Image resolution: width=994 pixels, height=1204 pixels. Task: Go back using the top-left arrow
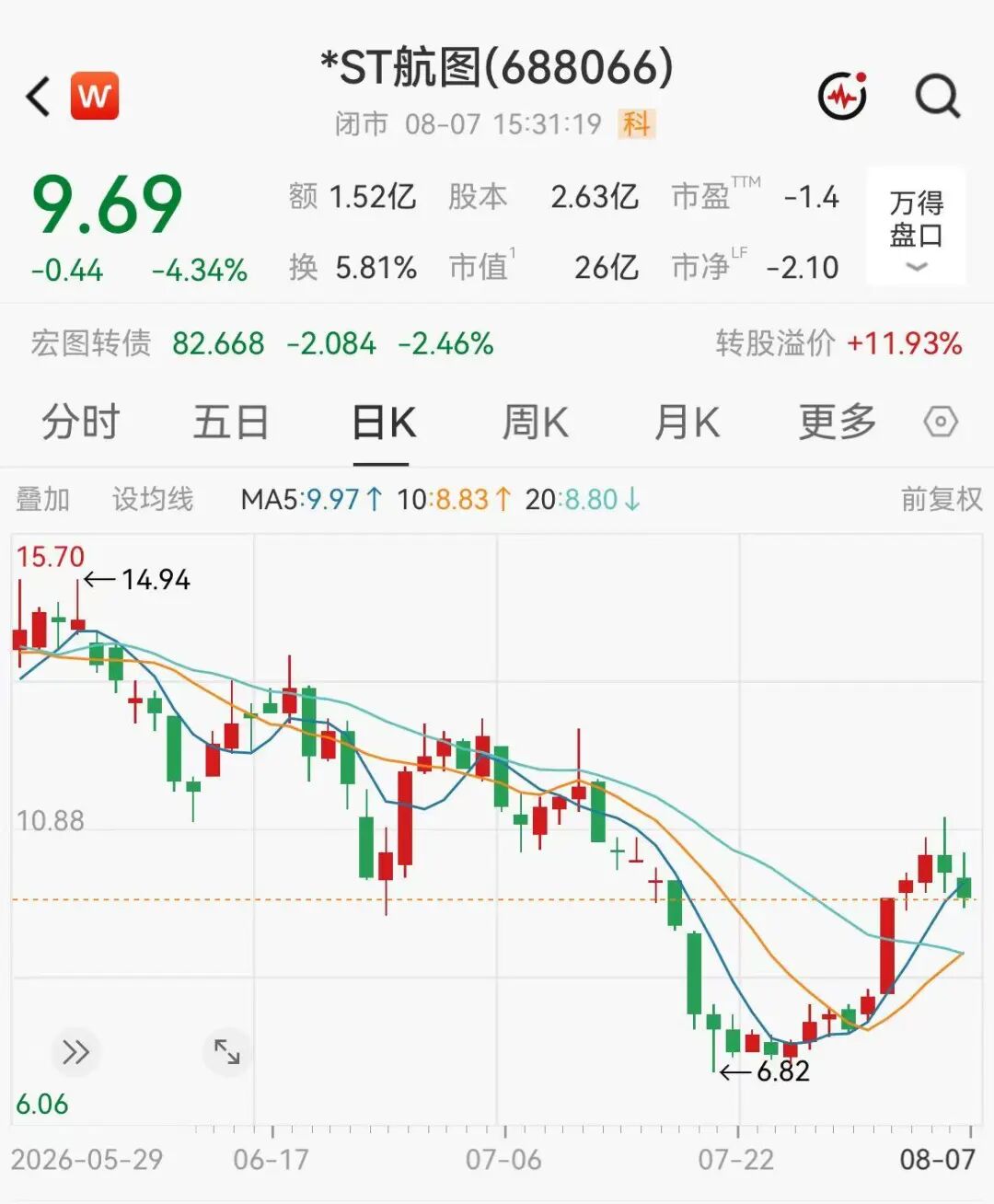coord(38,96)
